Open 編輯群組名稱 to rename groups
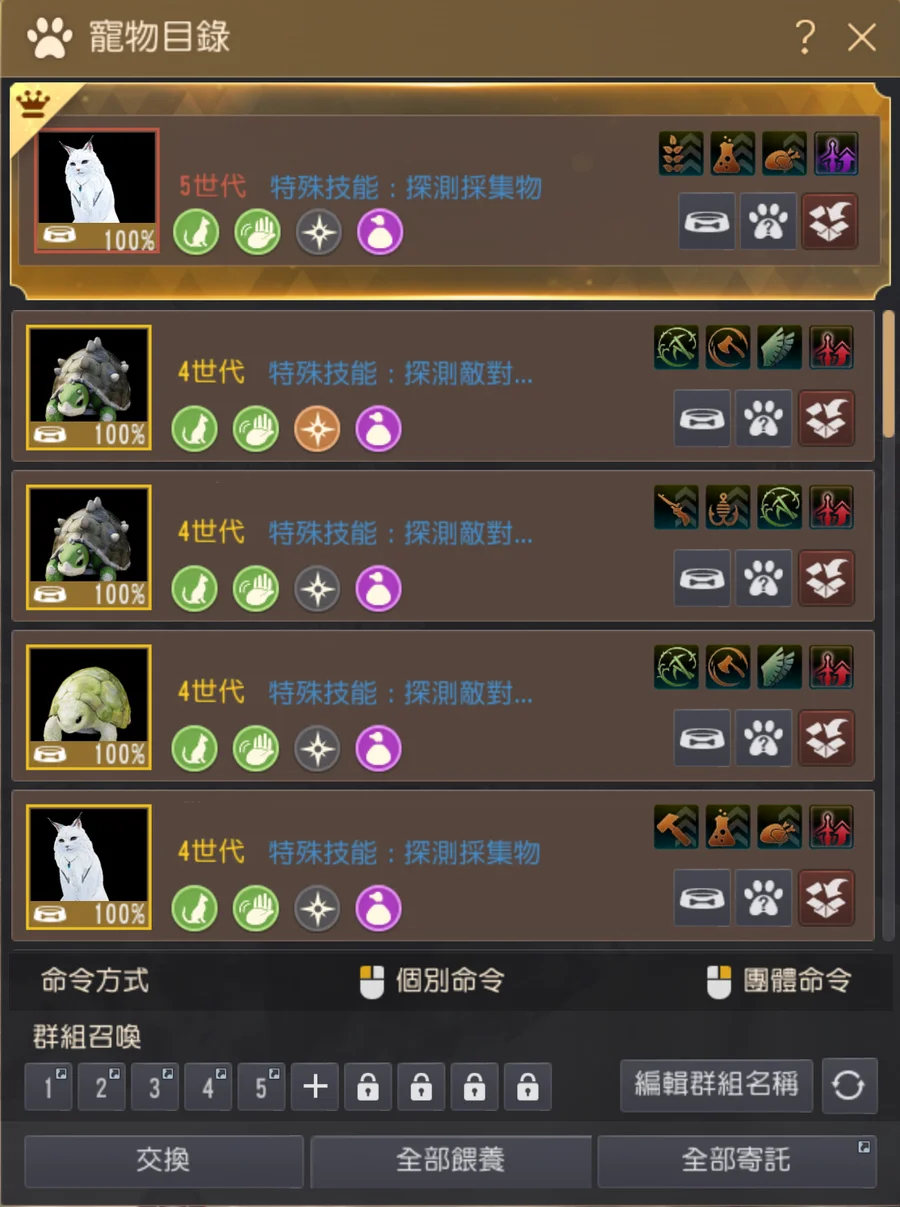 [716, 1084]
